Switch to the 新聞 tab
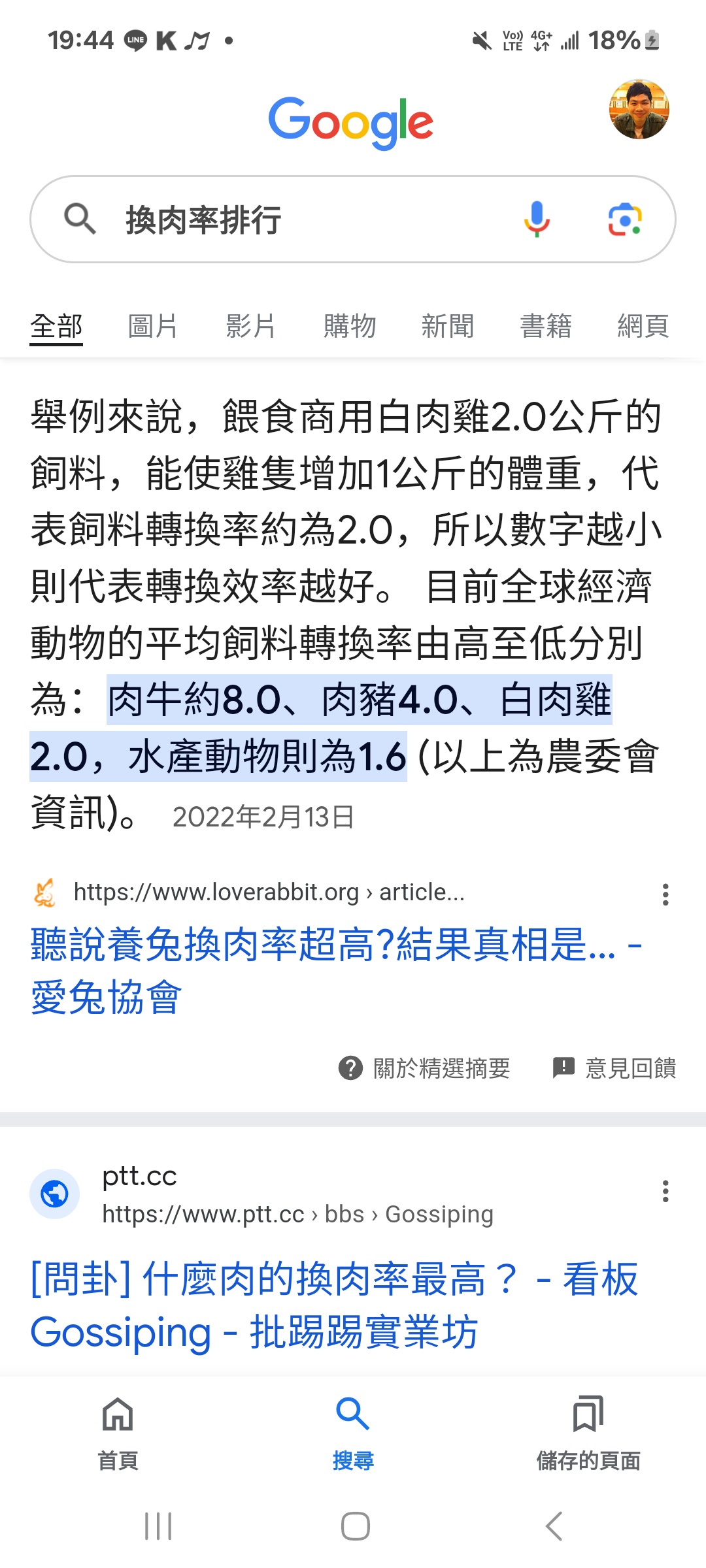Screen dimensions: 706x1568 448,325
